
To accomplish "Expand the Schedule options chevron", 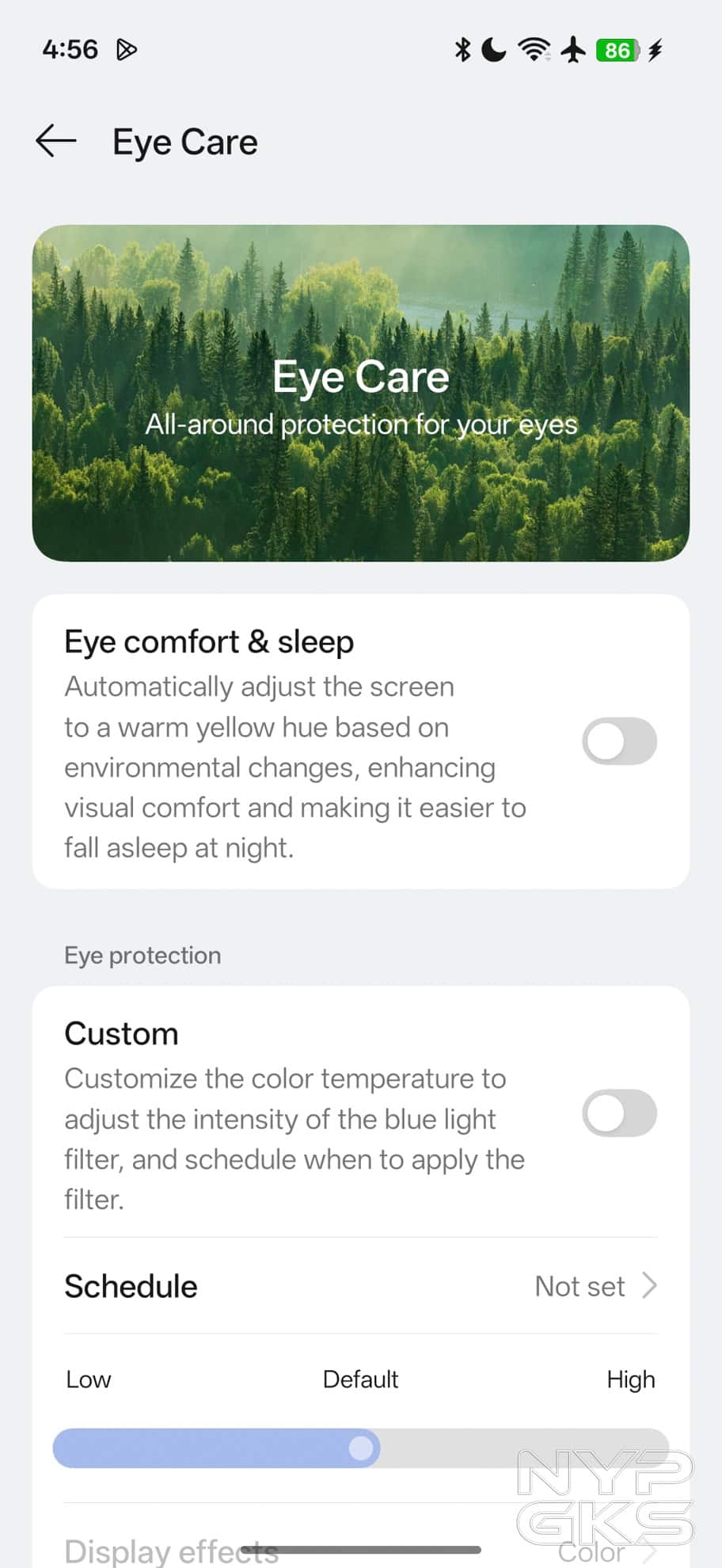I will 649,1285.
